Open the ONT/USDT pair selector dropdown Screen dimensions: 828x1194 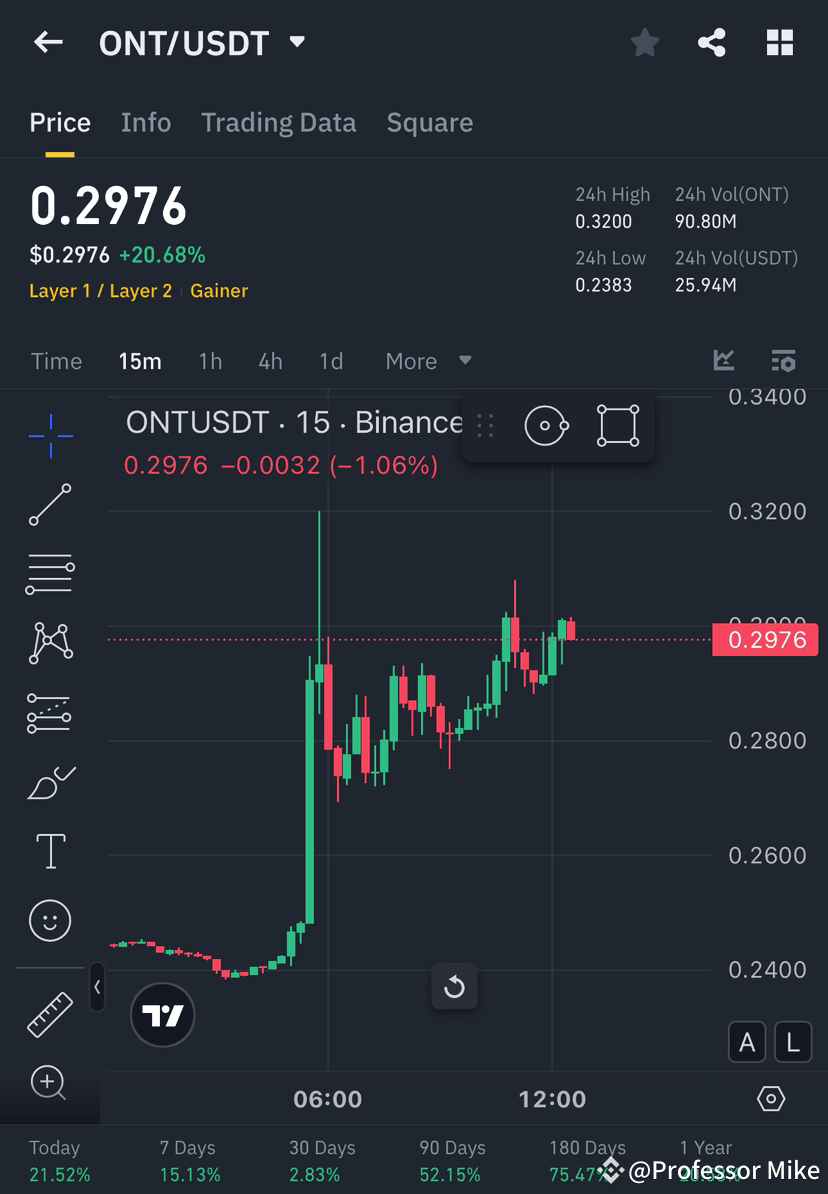pos(296,42)
